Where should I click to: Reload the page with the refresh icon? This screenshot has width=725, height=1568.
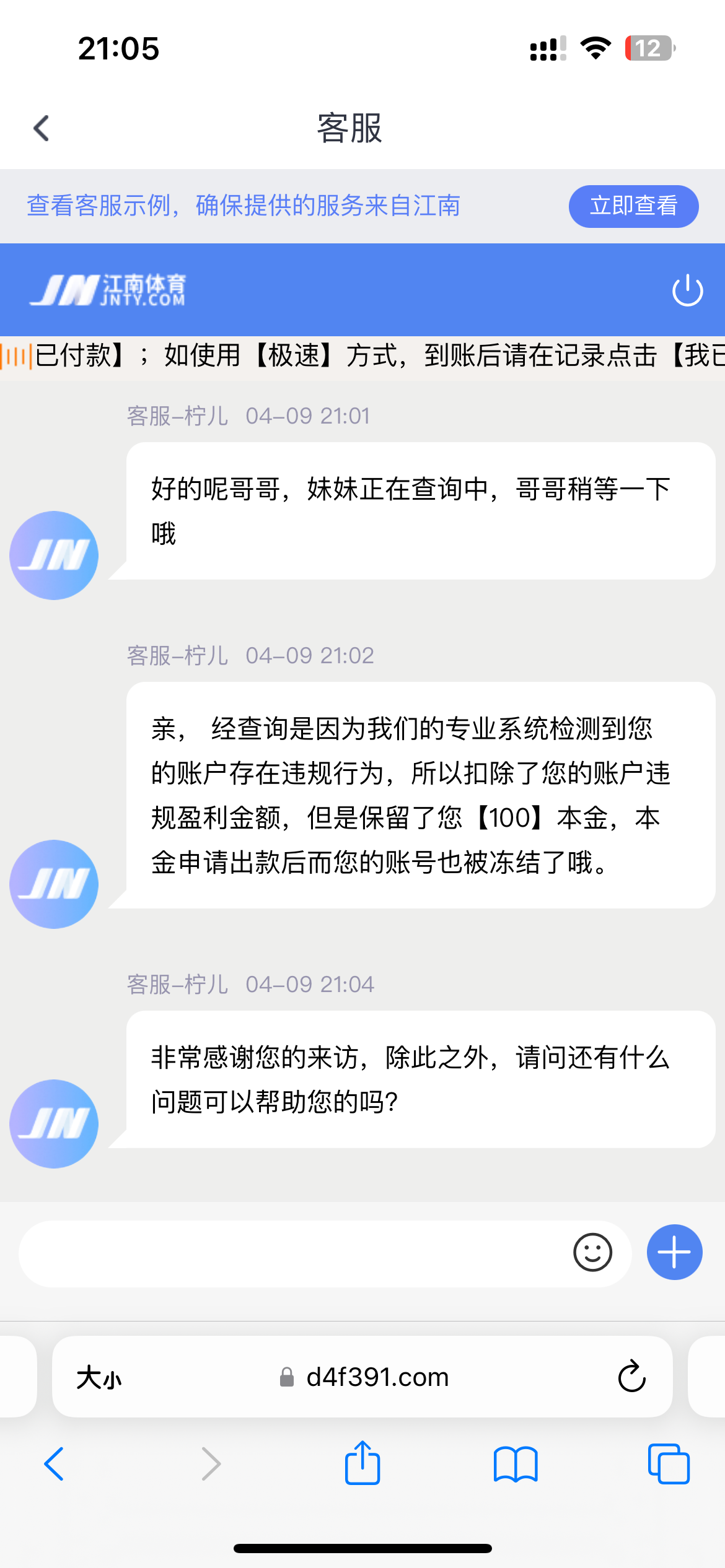tap(631, 1377)
